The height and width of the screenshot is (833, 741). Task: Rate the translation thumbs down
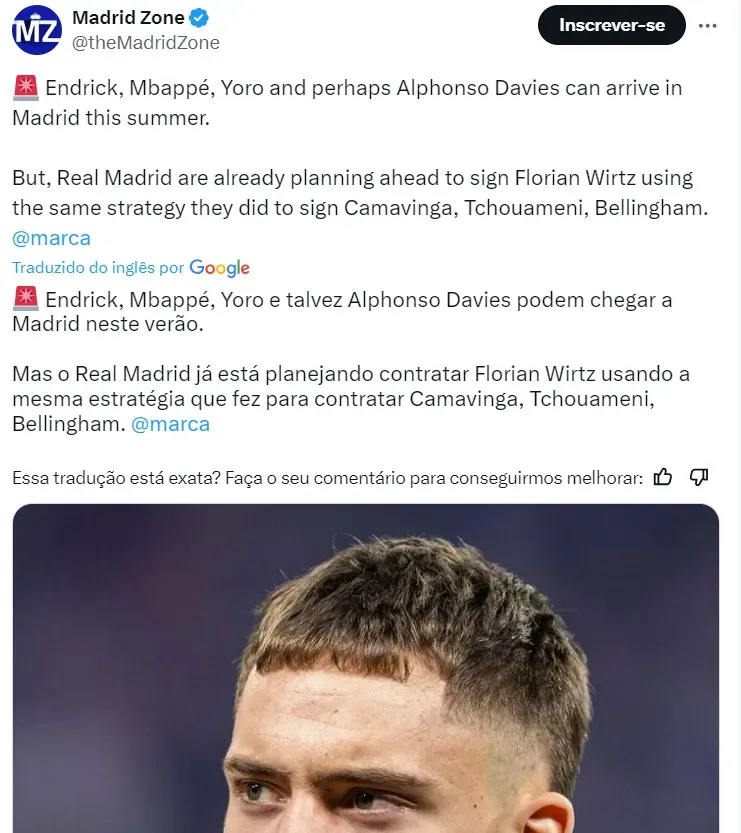pyautogui.click(x=699, y=477)
